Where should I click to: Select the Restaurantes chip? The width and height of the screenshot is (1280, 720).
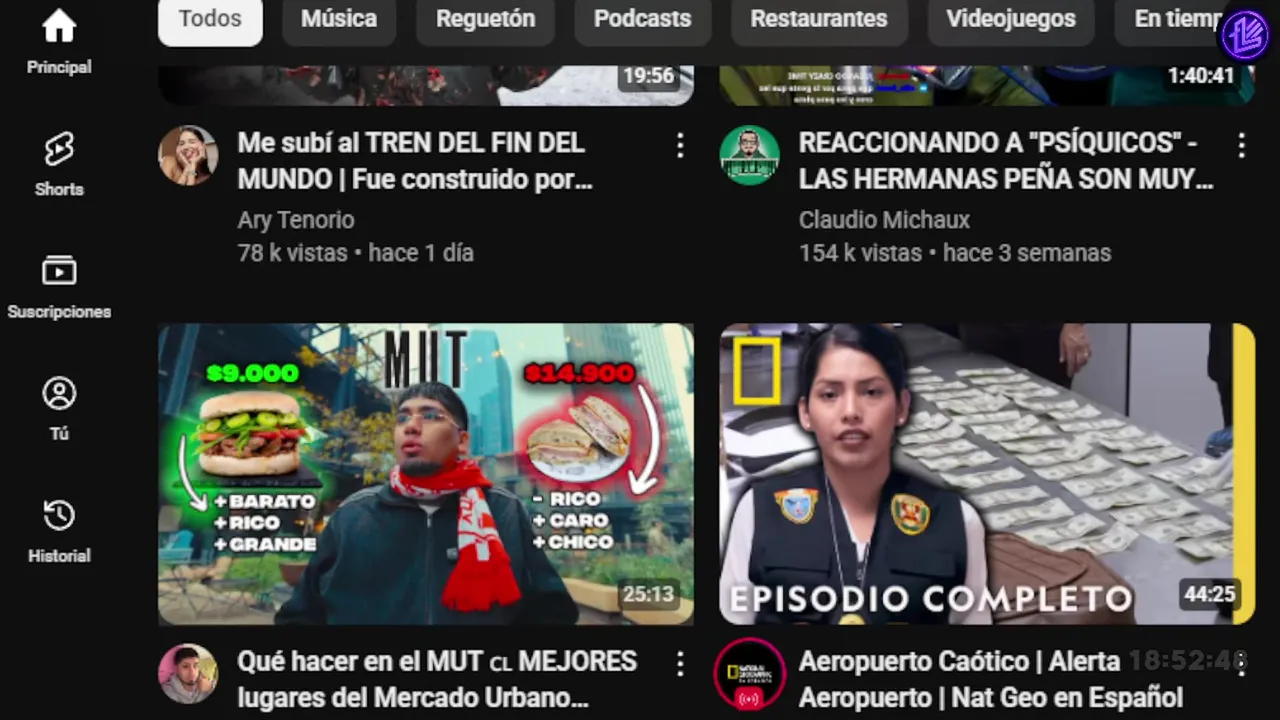(x=818, y=19)
